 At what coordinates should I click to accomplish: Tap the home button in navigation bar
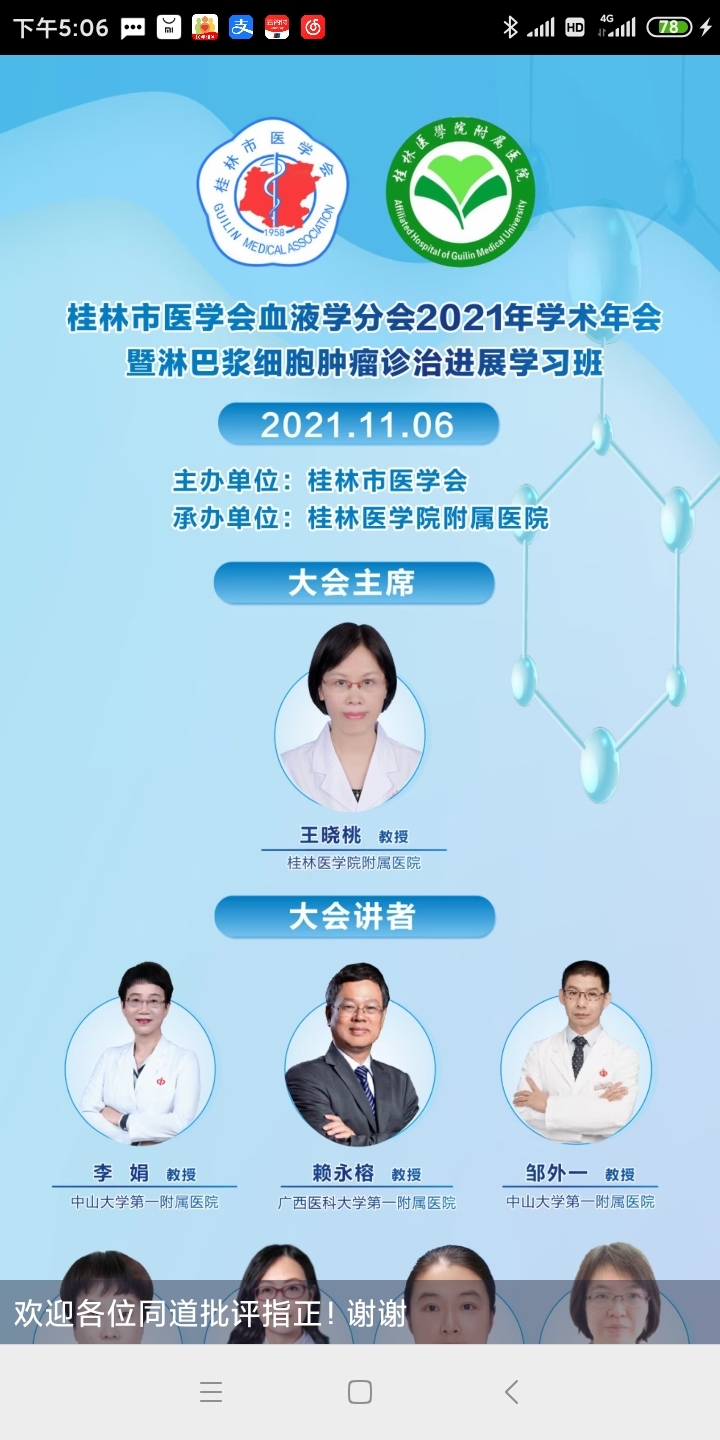click(360, 1391)
